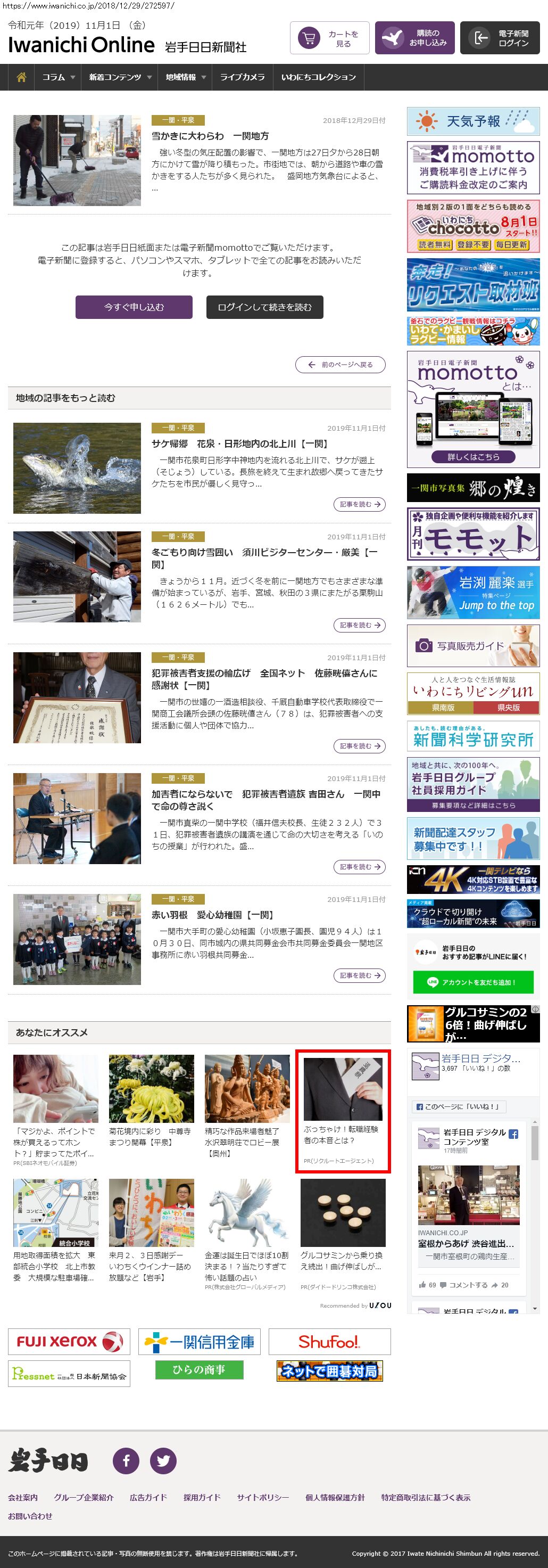Screen dimensions: 548x1568
Task: Expand the 地域情報 menu
Action: 186,77
